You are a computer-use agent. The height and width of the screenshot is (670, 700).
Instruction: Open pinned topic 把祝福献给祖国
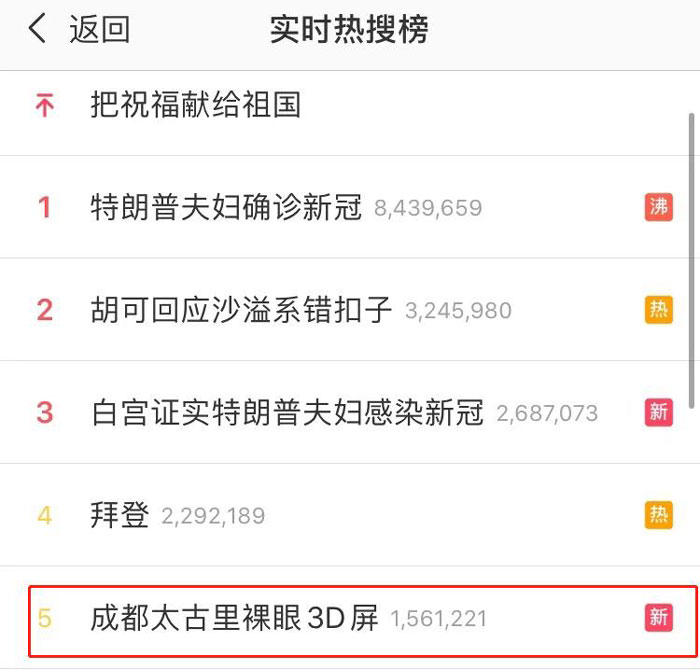click(196, 105)
